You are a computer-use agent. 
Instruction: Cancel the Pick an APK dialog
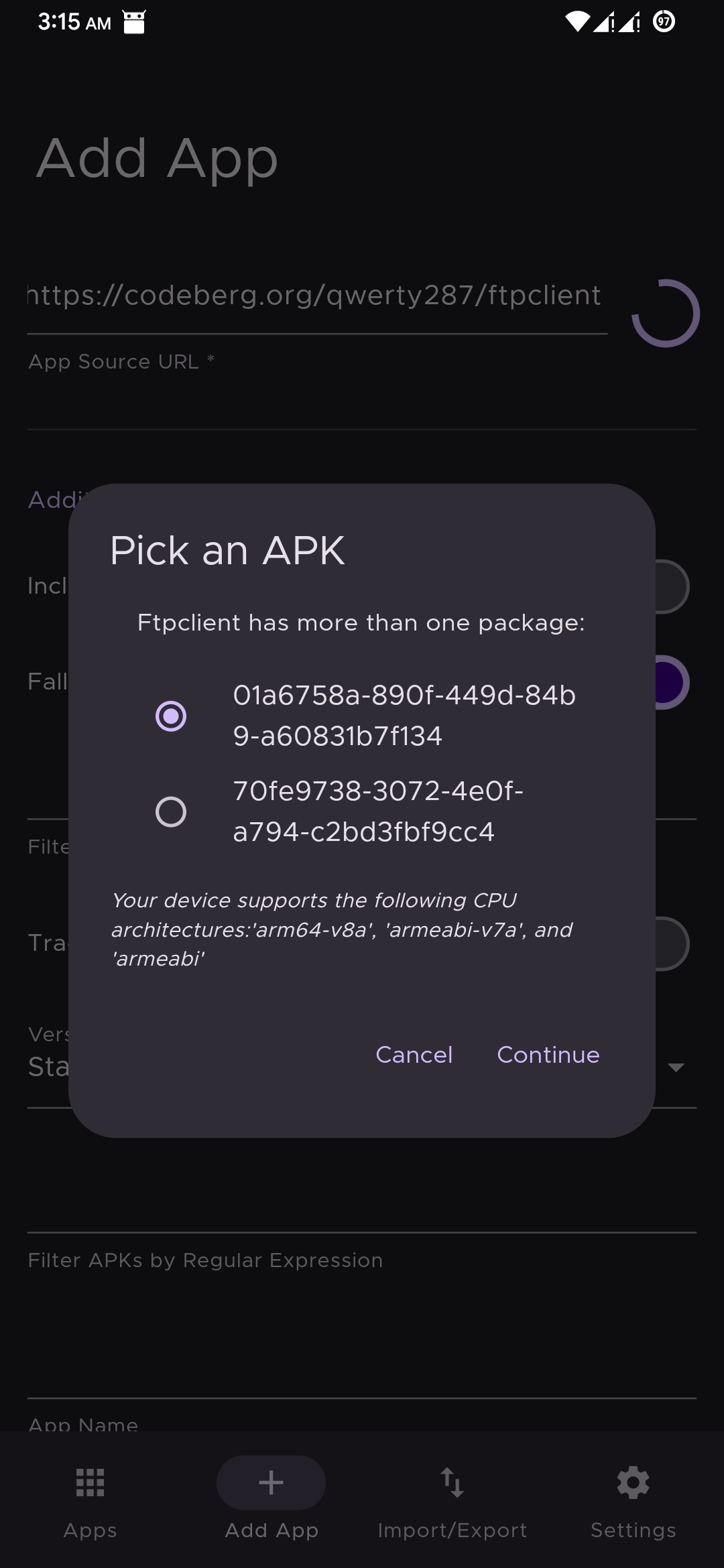(414, 1055)
